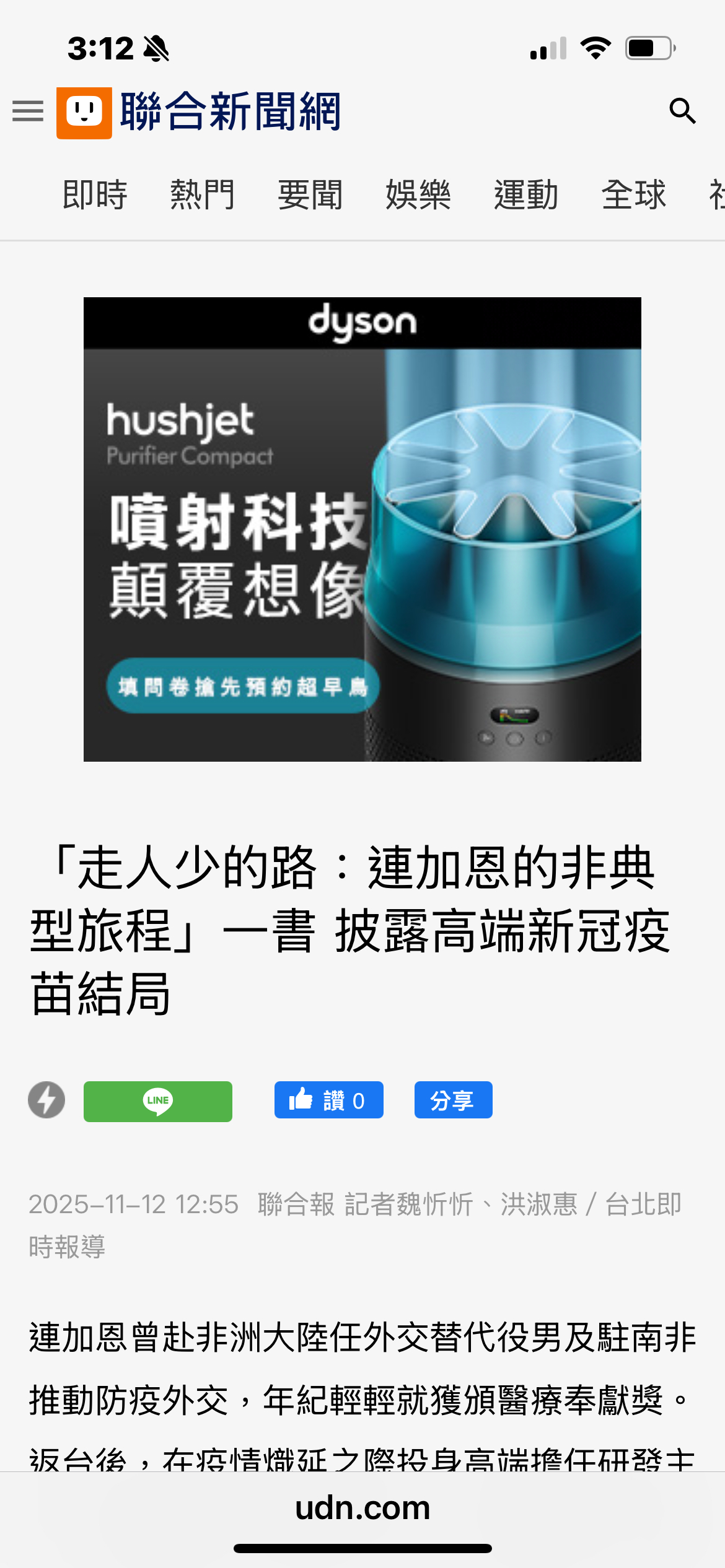Switch to the 即時 tab
This screenshot has width=725, height=1568.
[95, 195]
